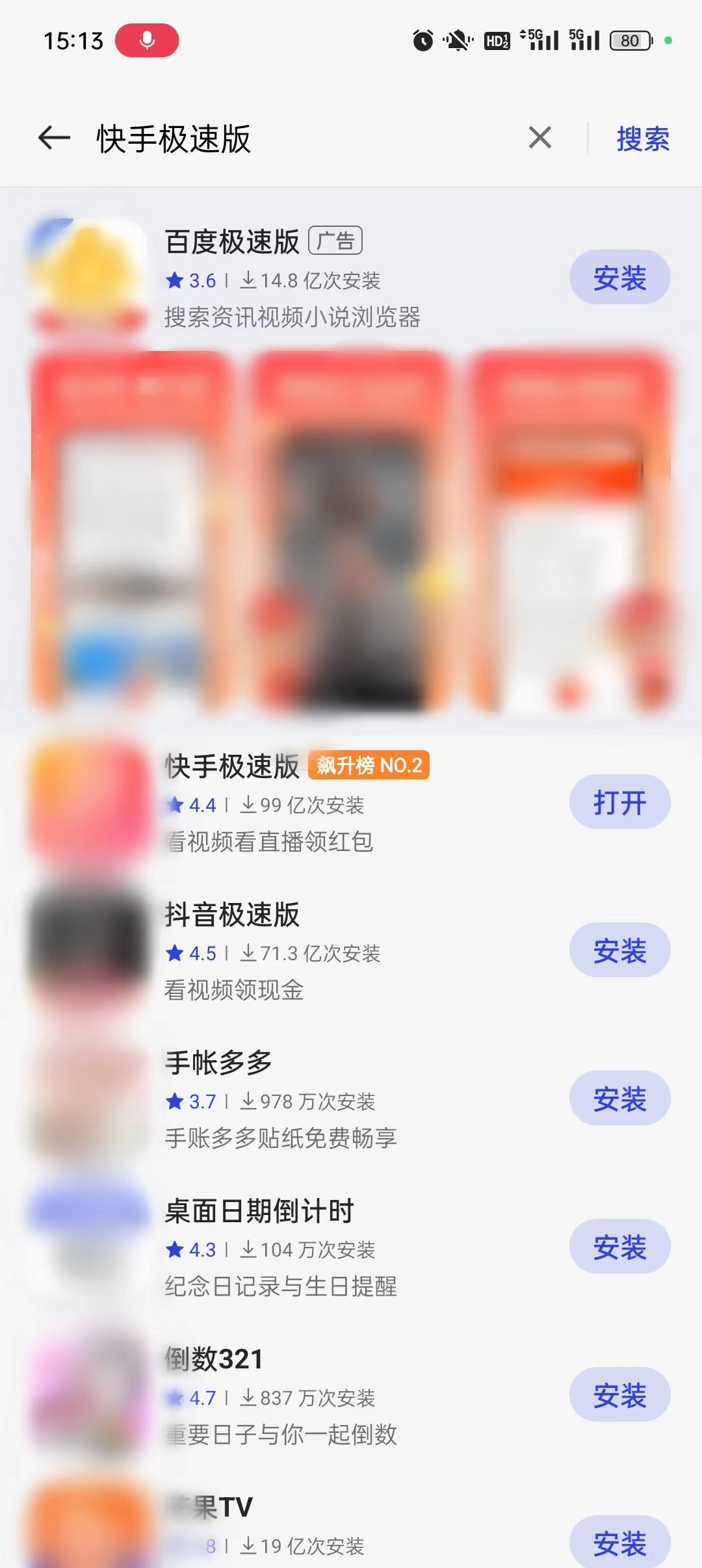The height and width of the screenshot is (1568, 702).
Task: Open 快手极速版 with the 打开 button
Action: coord(619,802)
